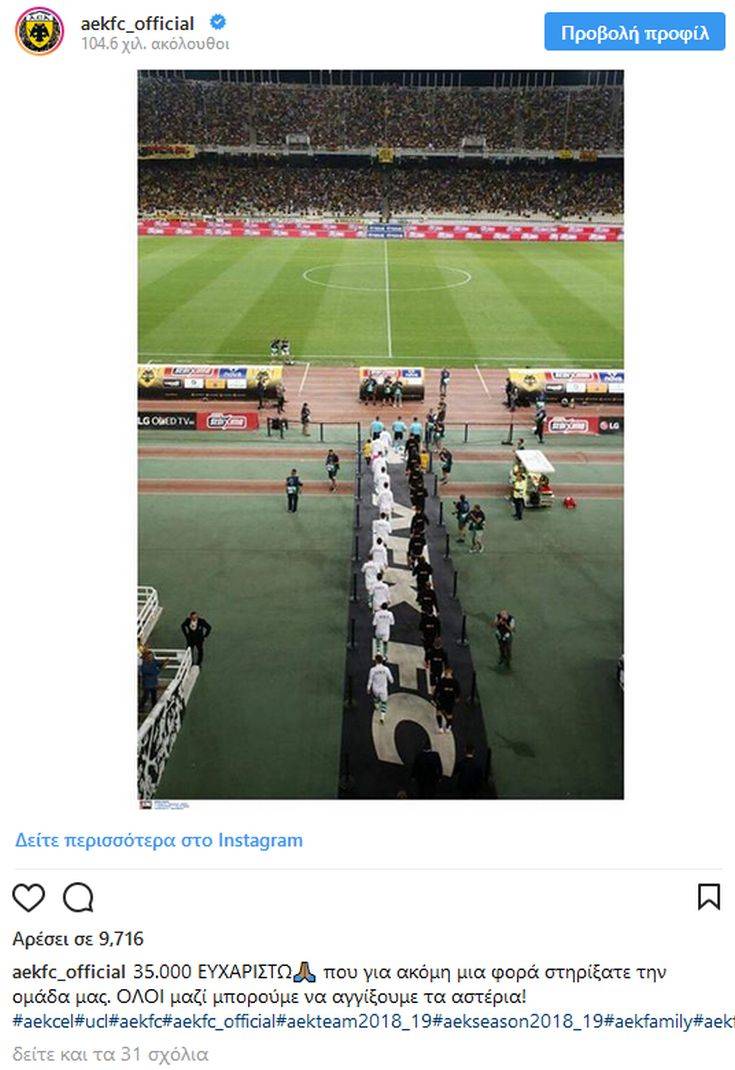
Task: Open the stadium photo post
Action: (x=380, y=435)
